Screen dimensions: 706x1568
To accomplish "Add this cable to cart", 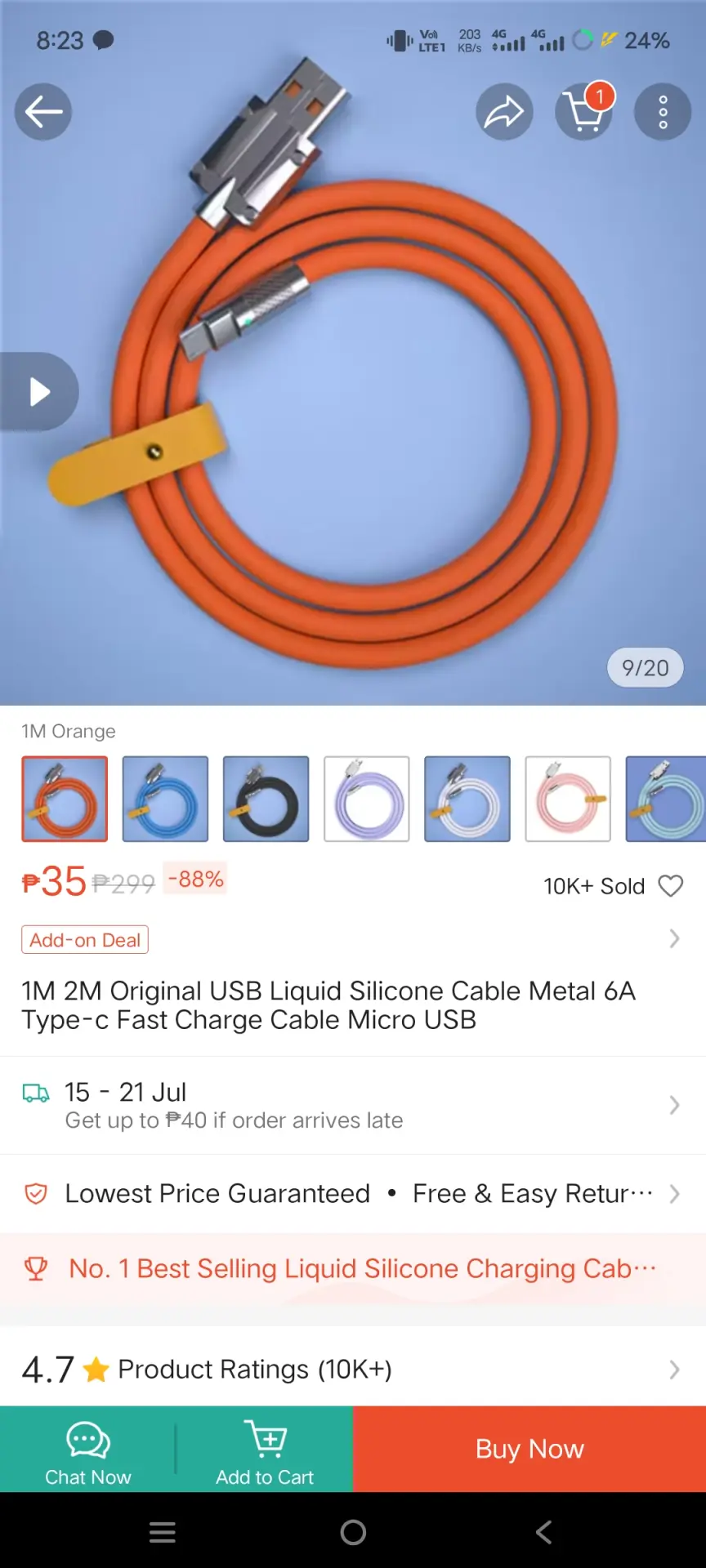I will coord(265,1450).
